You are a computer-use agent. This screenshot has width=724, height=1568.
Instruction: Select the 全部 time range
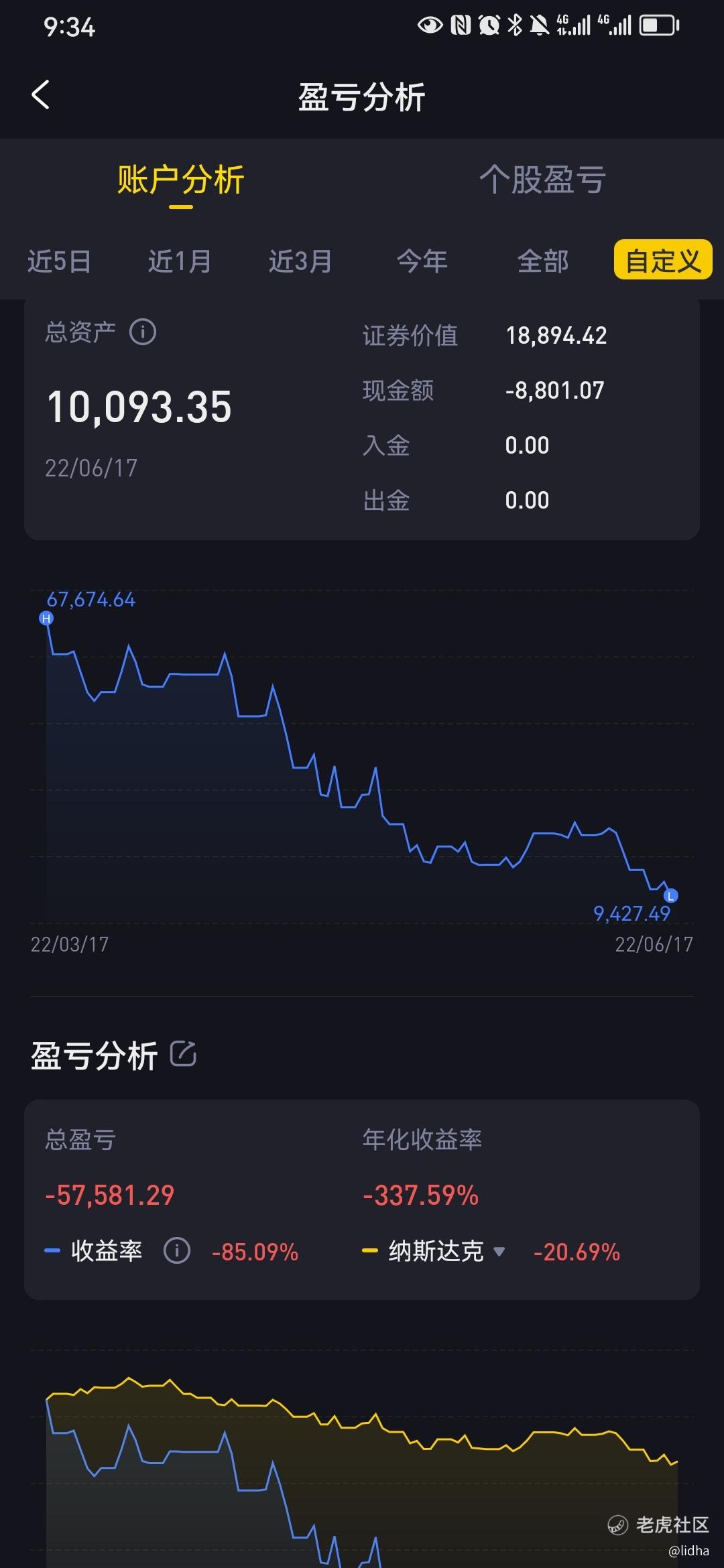[x=542, y=261]
